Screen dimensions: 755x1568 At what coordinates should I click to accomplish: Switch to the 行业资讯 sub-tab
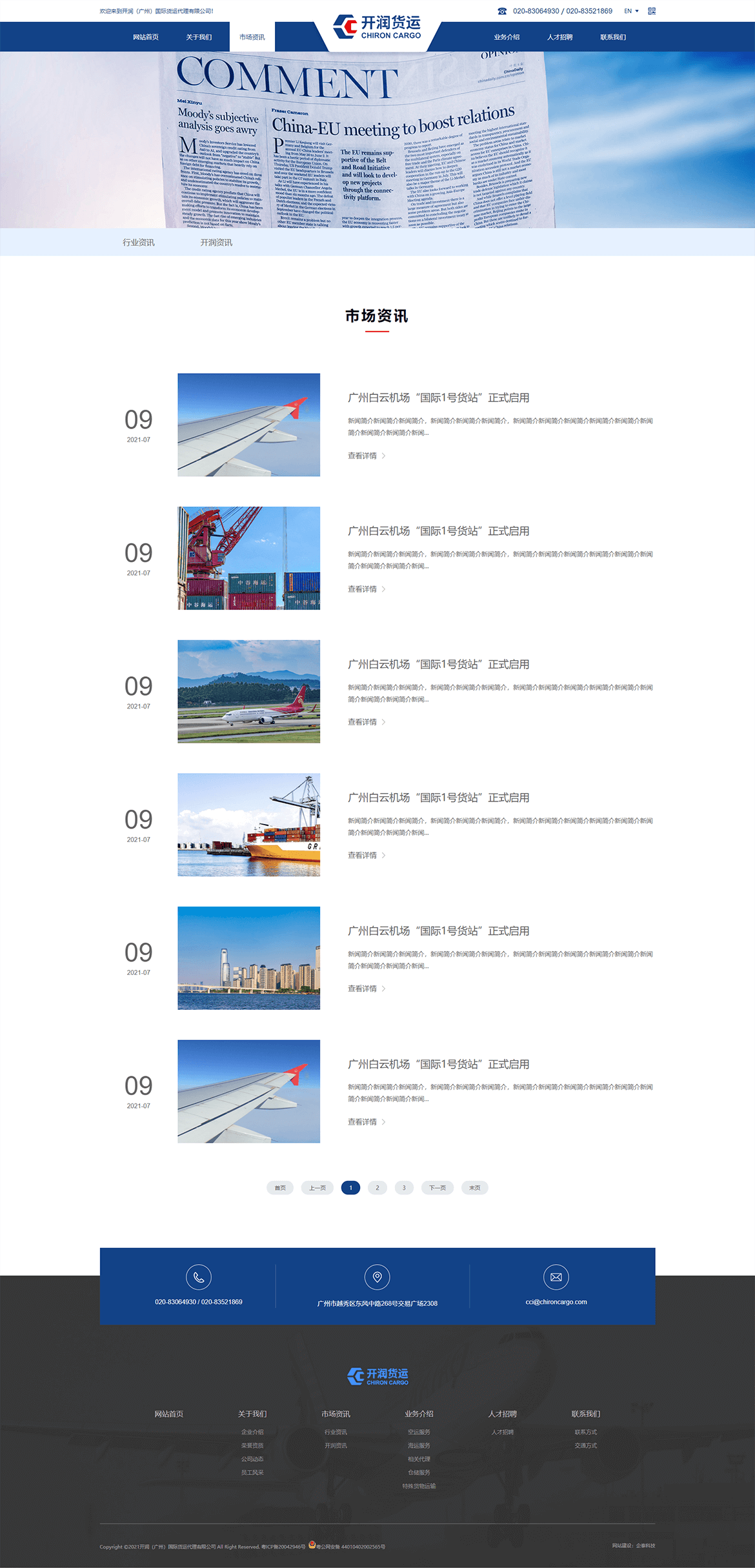point(139,243)
